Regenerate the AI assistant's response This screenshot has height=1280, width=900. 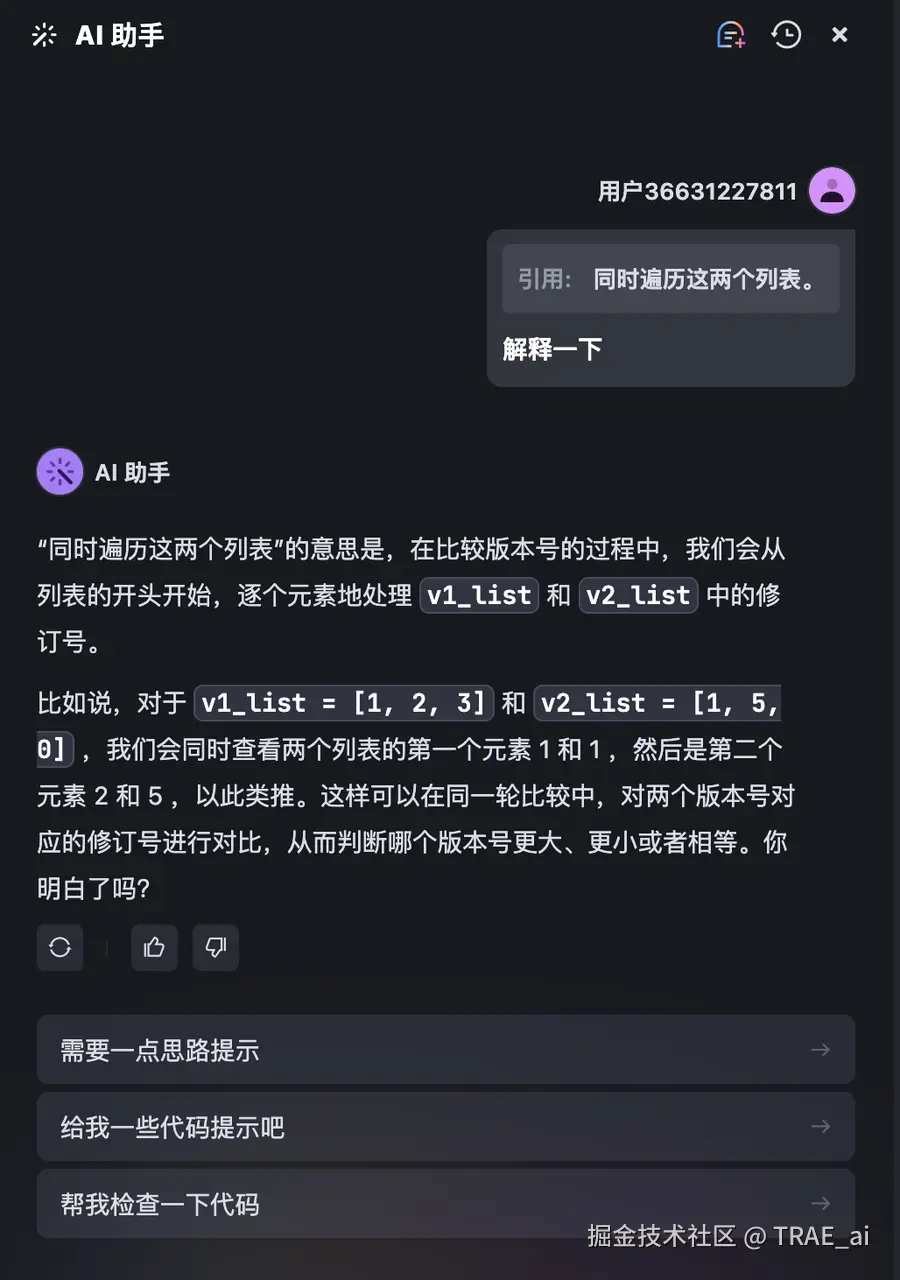(x=59, y=947)
